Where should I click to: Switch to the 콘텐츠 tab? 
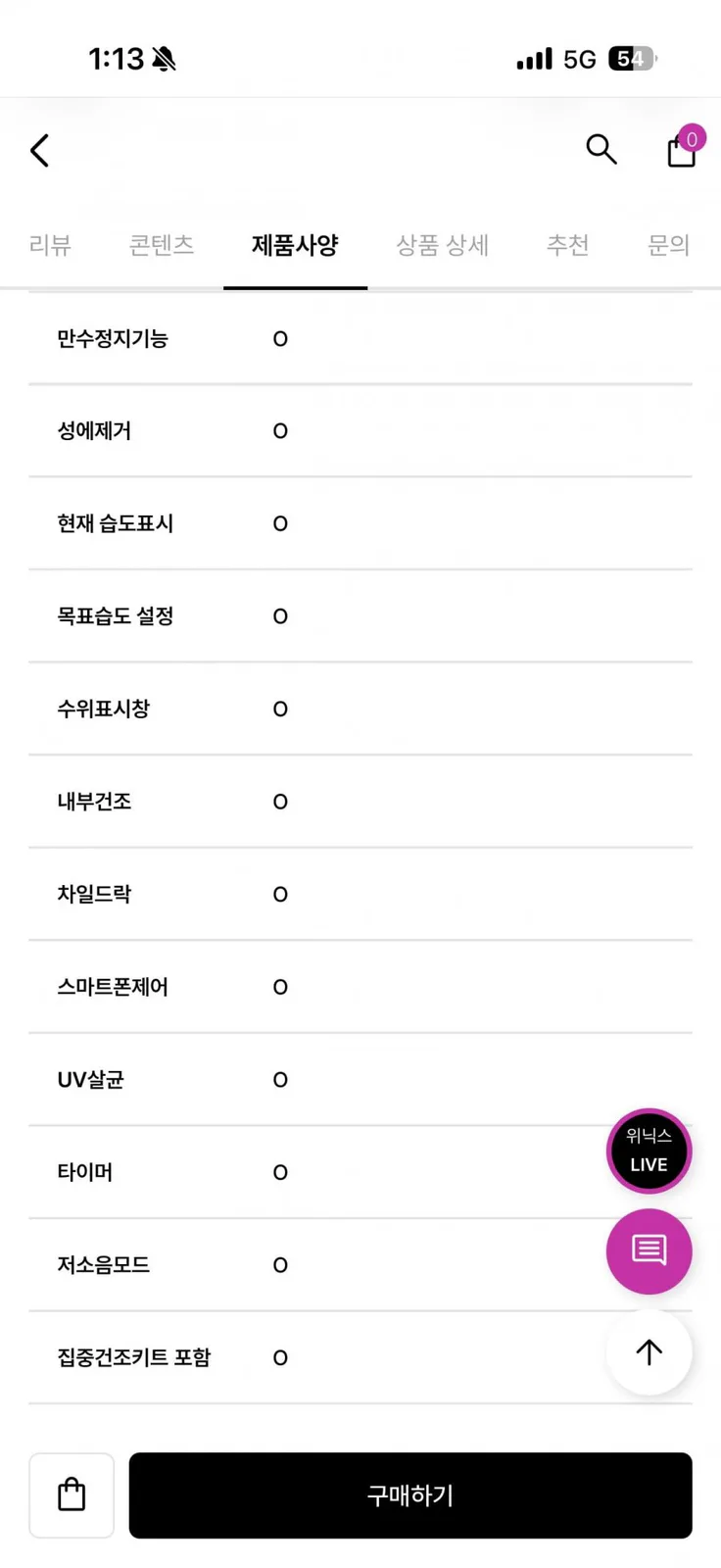click(x=162, y=245)
